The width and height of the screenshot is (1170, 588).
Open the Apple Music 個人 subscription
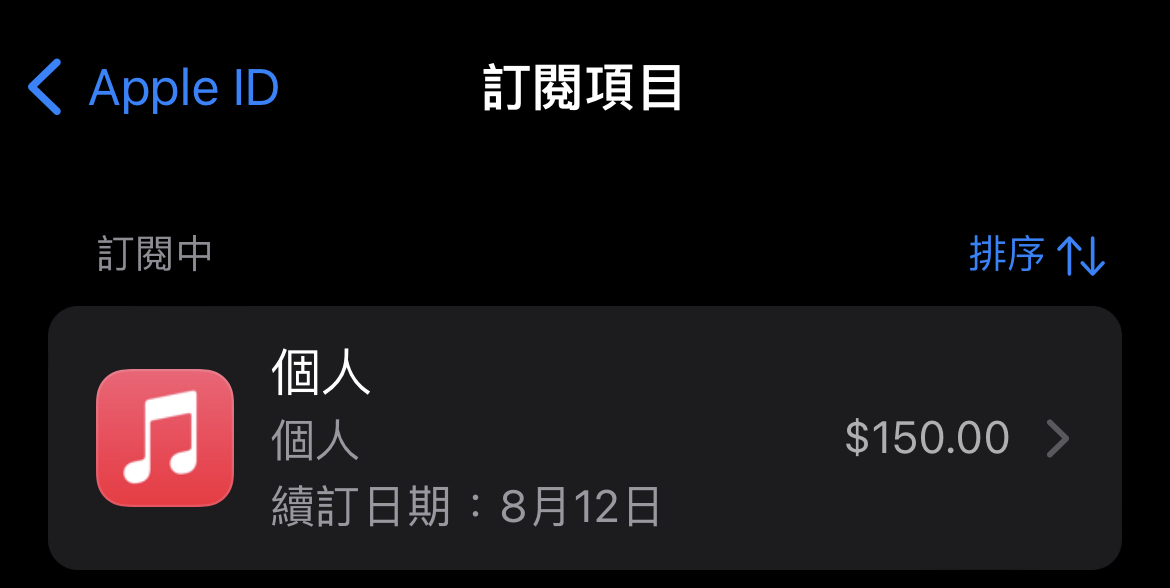pyautogui.click(x=584, y=438)
